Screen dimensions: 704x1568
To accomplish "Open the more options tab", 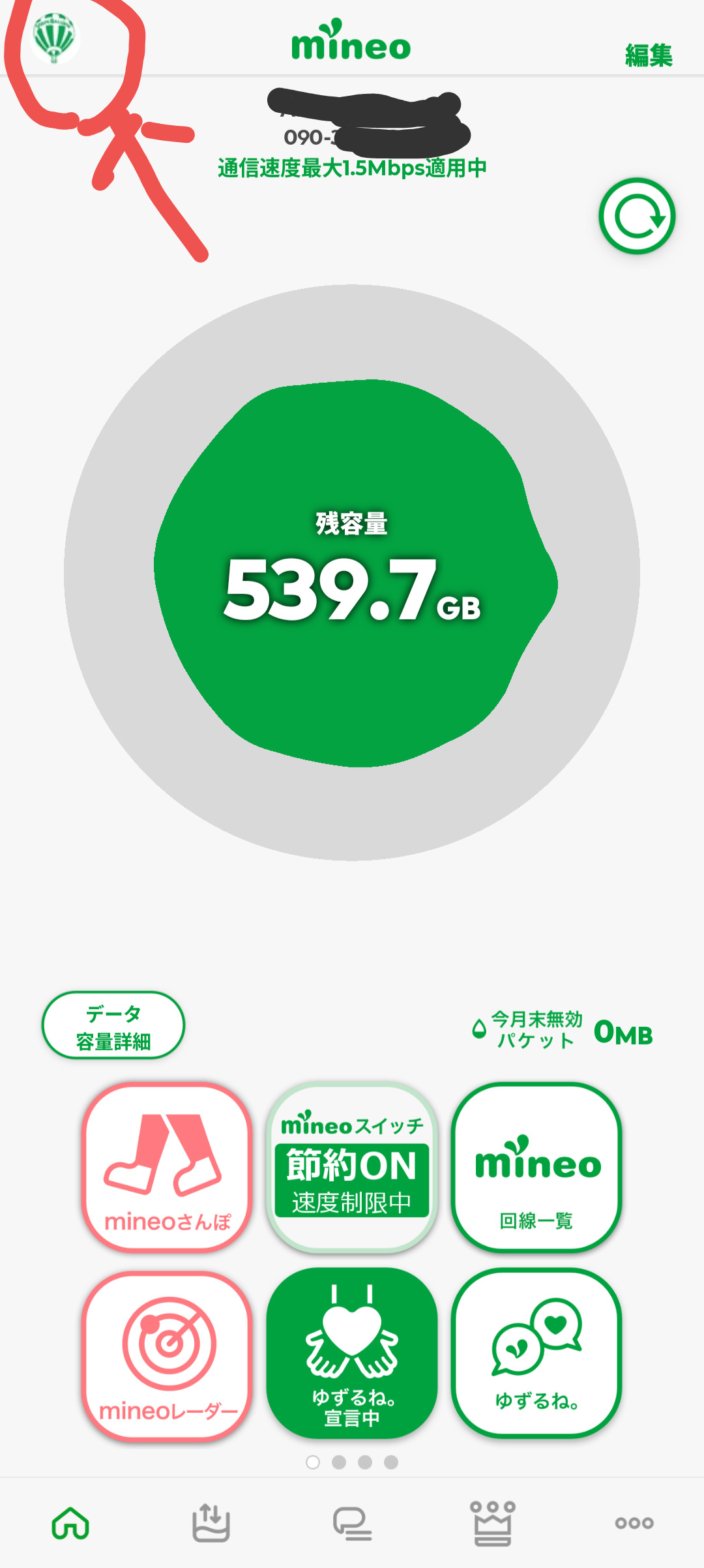I will coord(634,1523).
